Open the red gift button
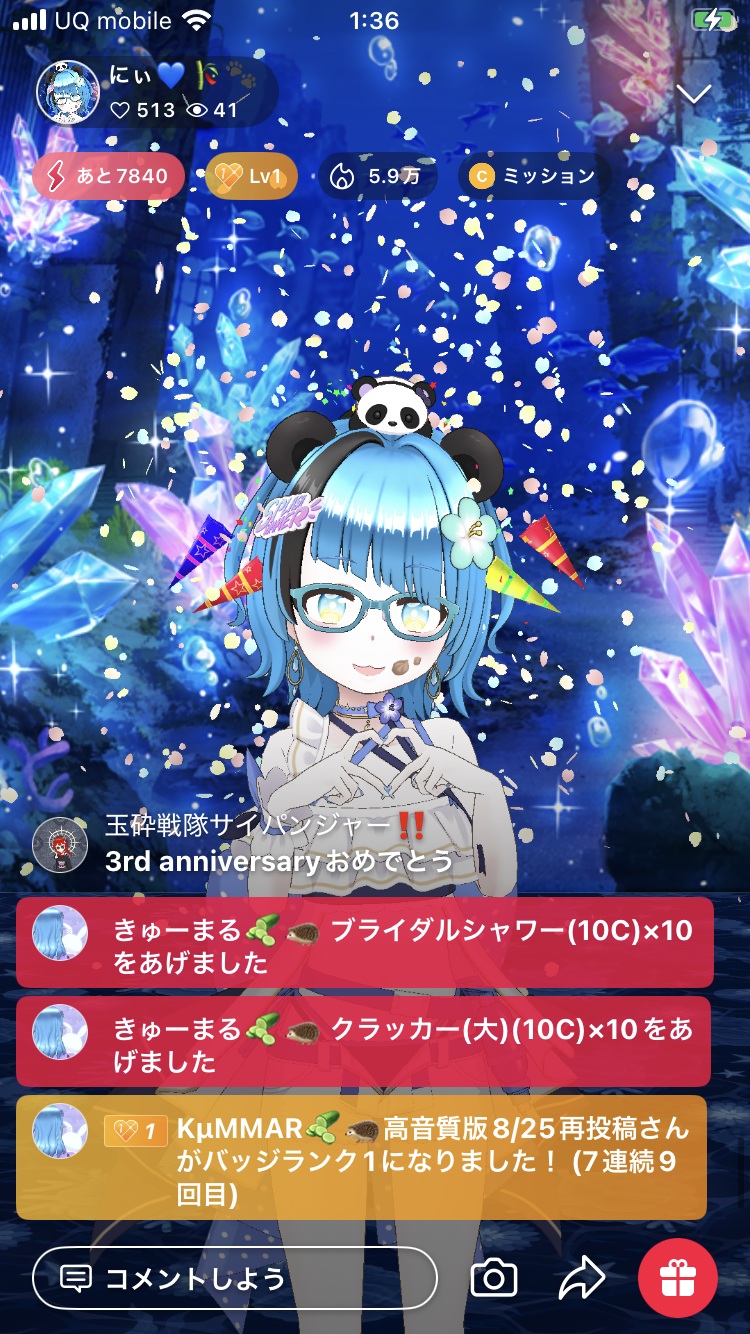 pos(678,1277)
